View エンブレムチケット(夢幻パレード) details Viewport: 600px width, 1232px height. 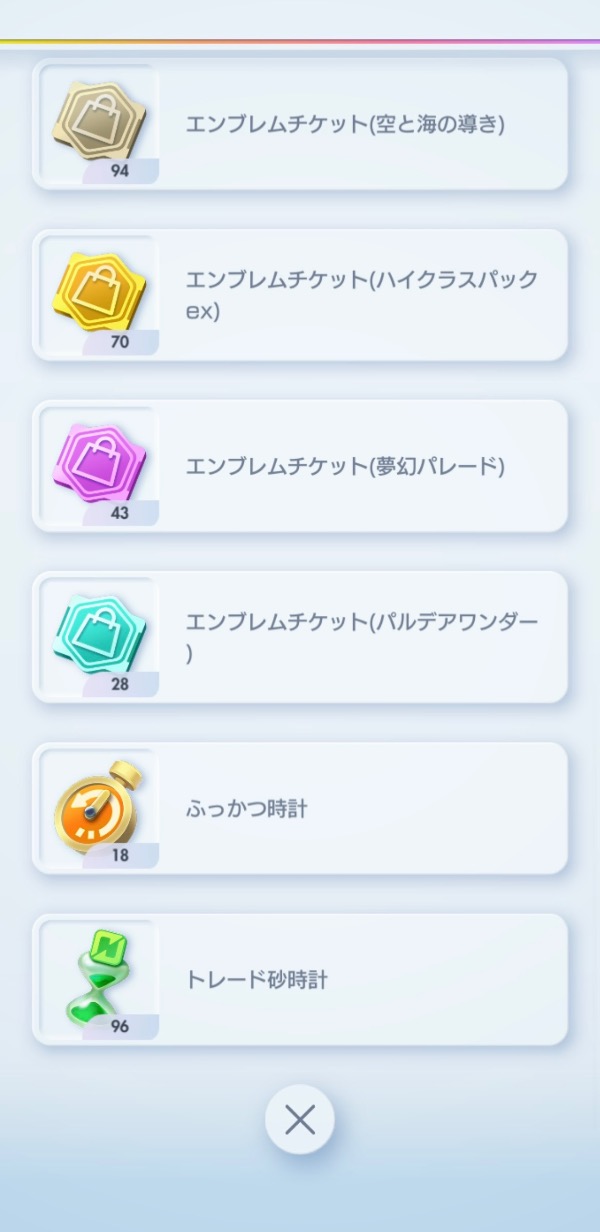point(300,466)
